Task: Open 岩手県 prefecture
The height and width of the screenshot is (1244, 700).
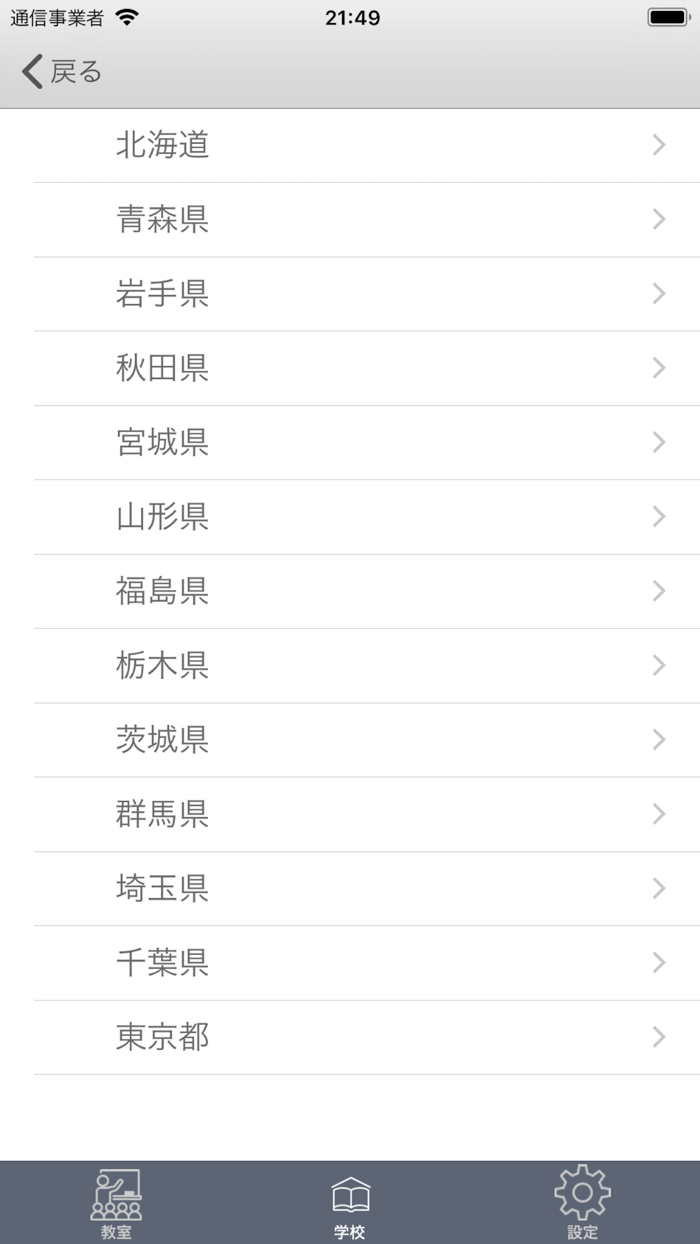Action: pyautogui.click(x=350, y=294)
